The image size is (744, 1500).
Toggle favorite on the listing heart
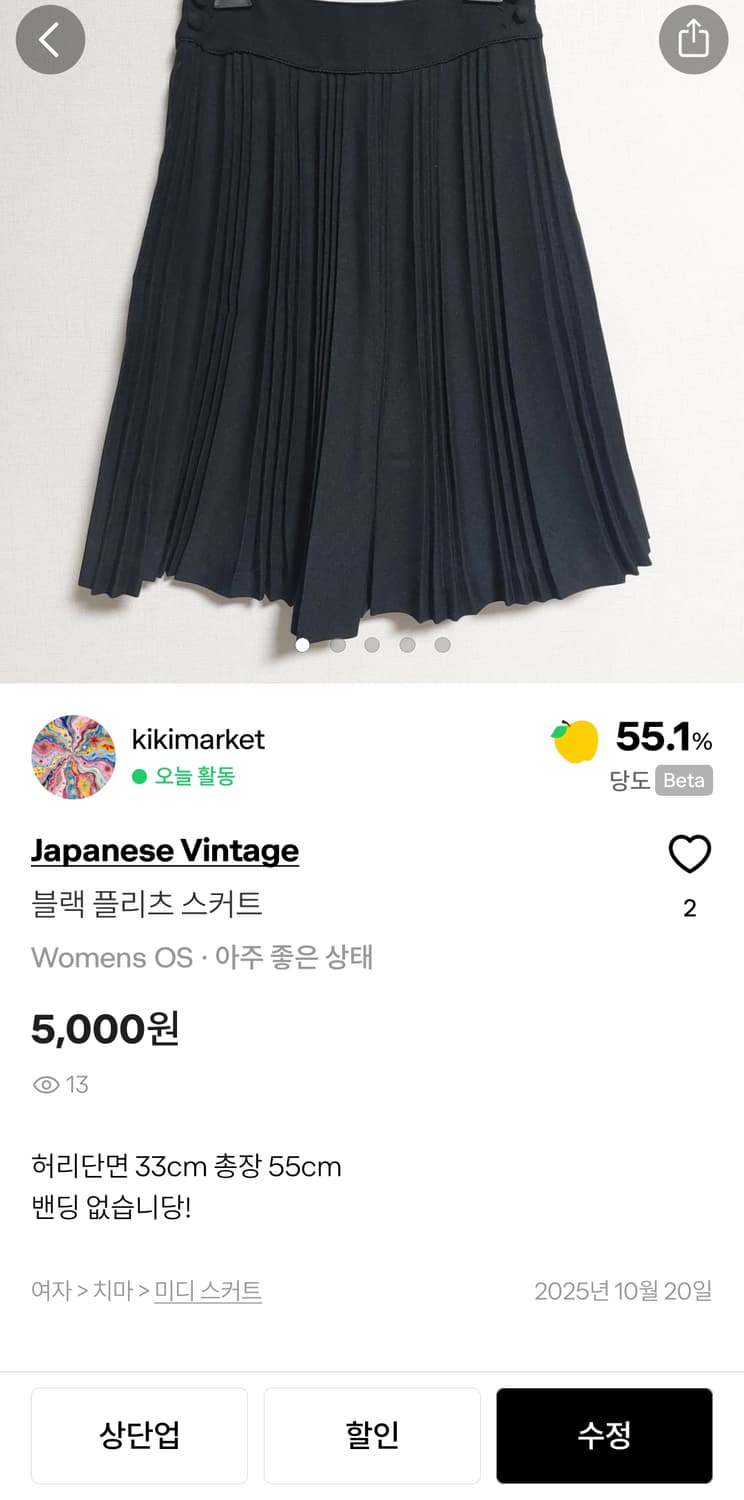pyautogui.click(x=691, y=855)
